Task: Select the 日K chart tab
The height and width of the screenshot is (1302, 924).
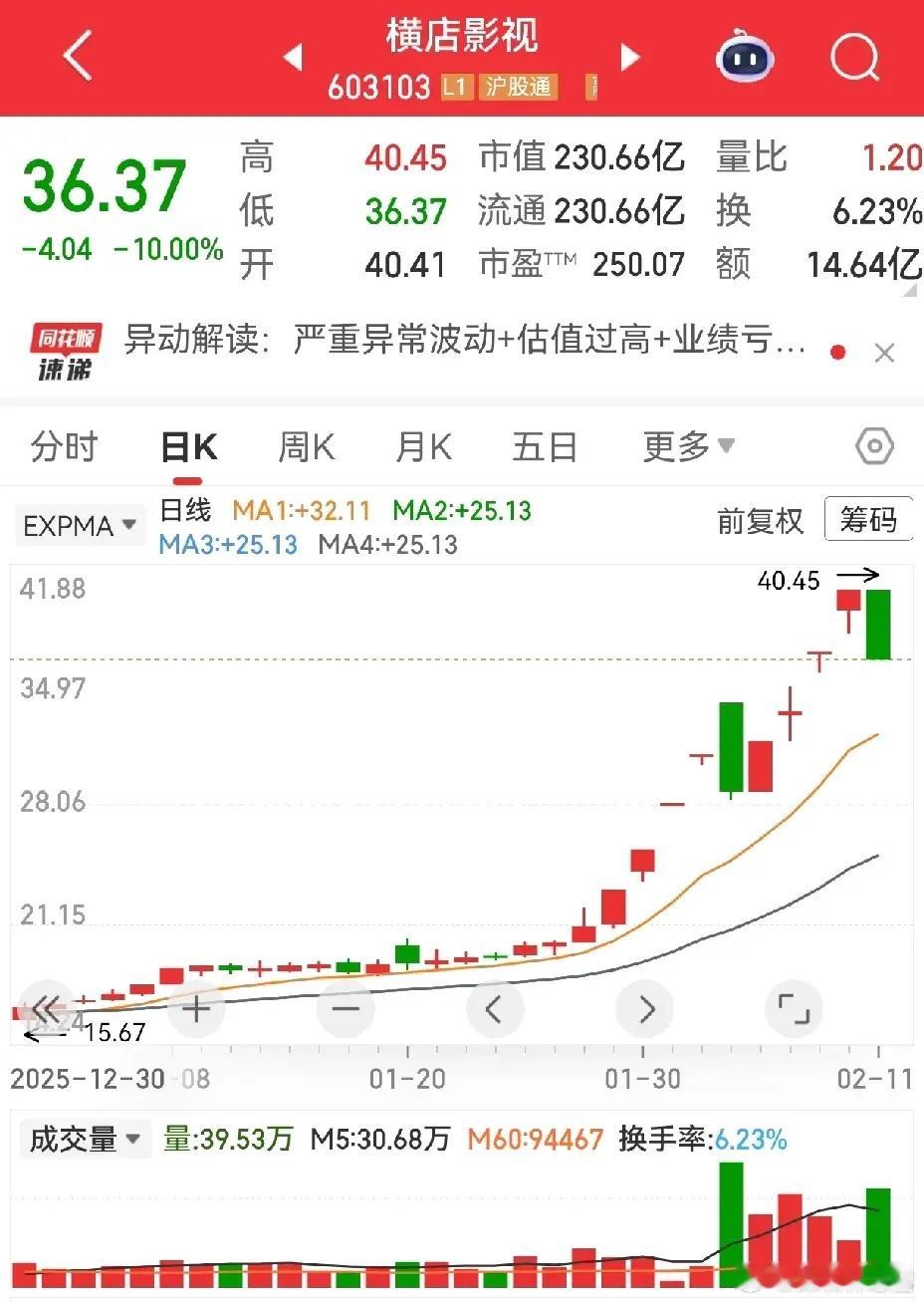Action: [x=189, y=447]
